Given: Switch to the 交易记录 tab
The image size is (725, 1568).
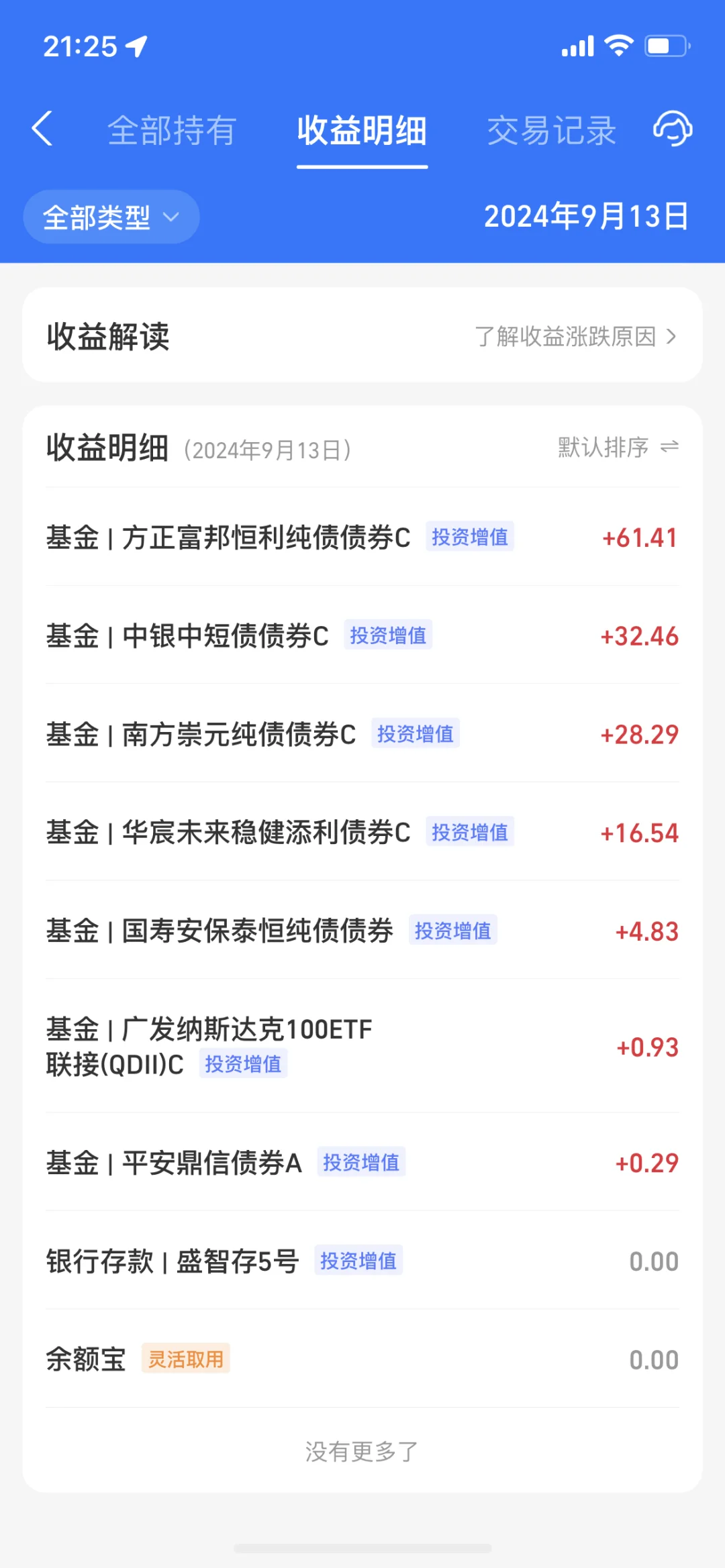Looking at the screenshot, I should pos(552,130).
